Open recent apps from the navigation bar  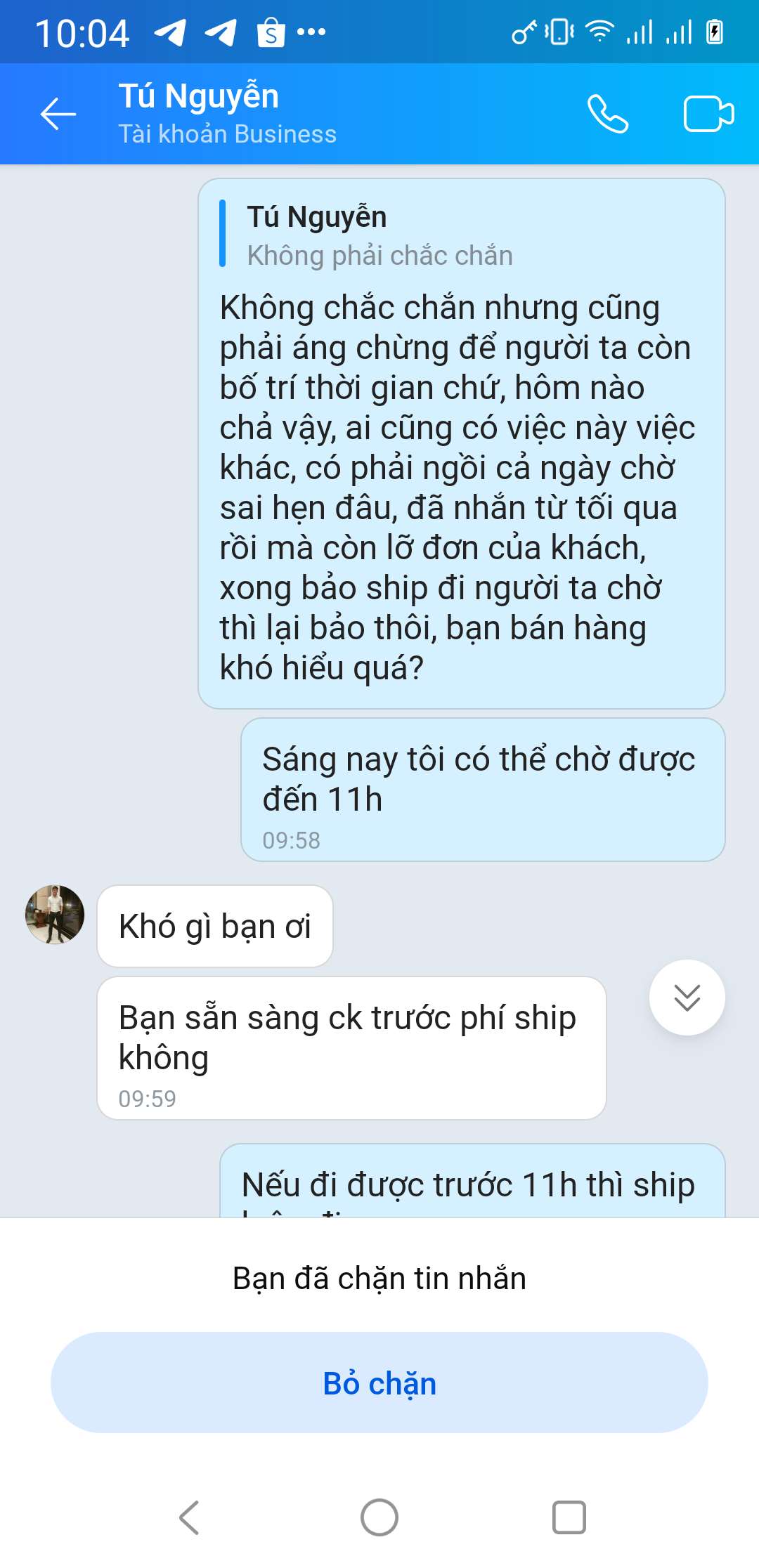point(569,1517)
